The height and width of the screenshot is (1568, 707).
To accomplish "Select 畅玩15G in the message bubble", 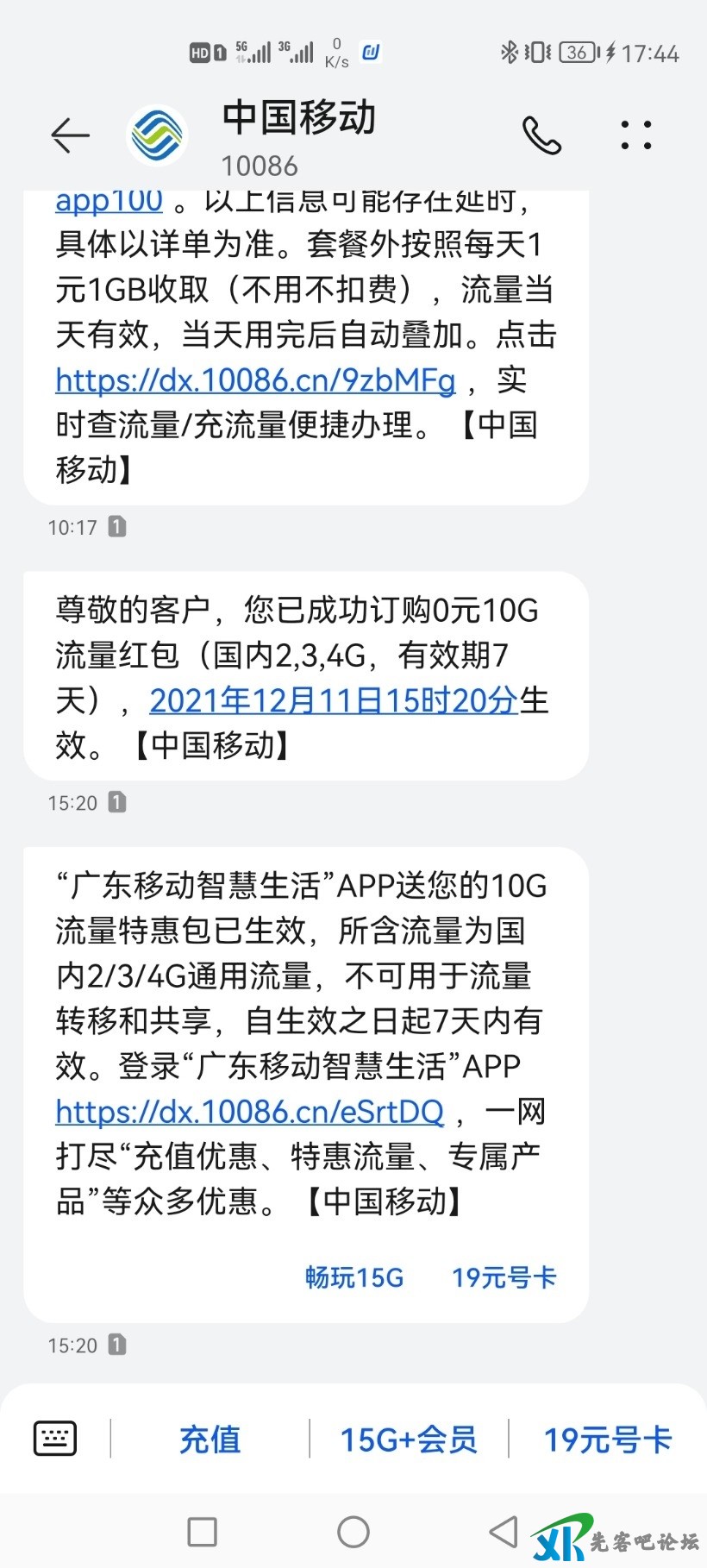I will [x=354, y=1277].
